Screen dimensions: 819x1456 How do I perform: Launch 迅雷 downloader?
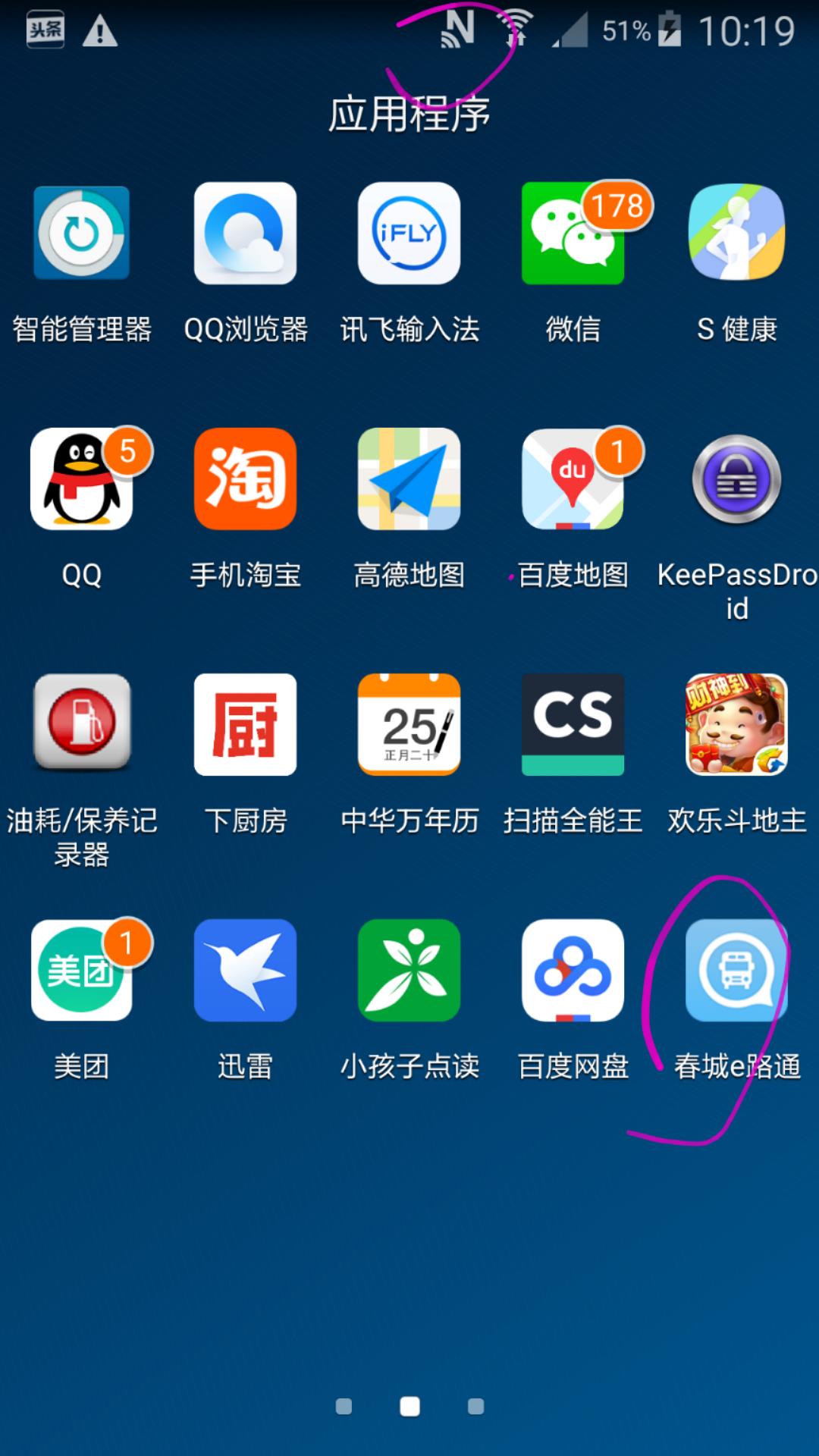[x=245, y=971]
